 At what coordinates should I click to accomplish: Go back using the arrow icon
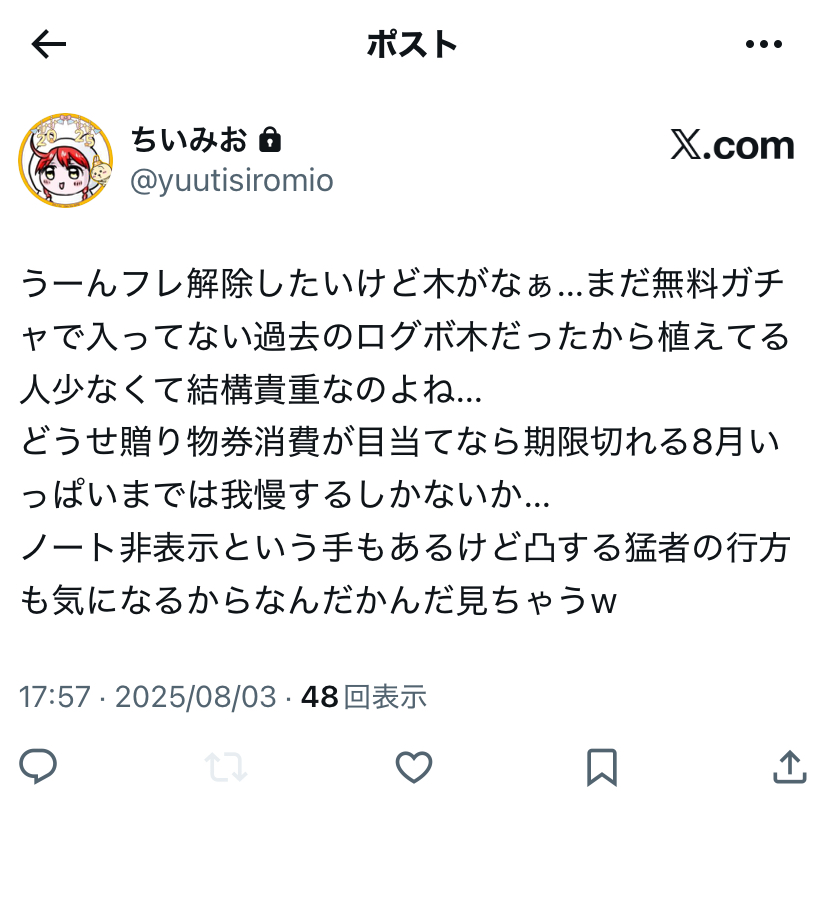point(48,43)
